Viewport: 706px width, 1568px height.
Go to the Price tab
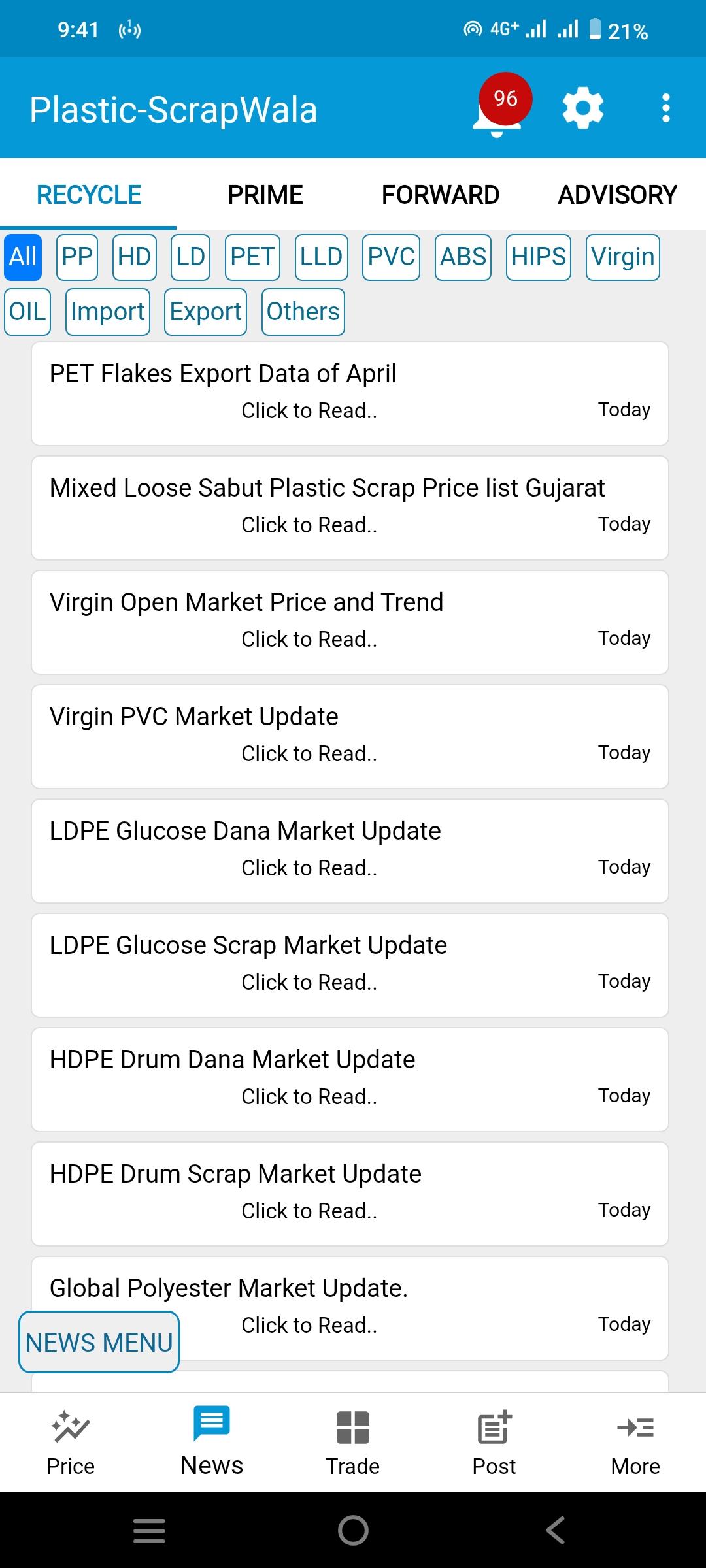(x=71, y=1443)
